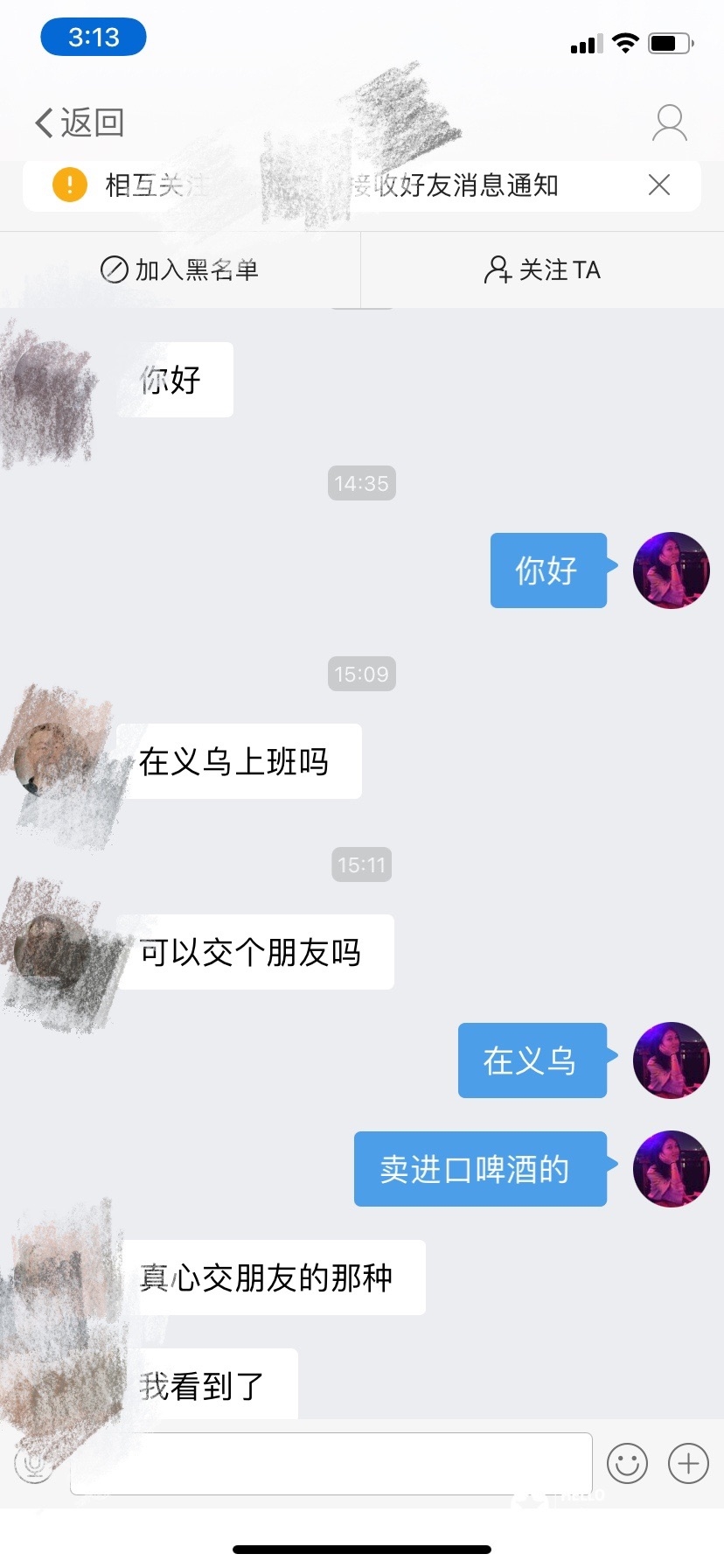Follow this user via 关注TA
This screenshot has height=1568, width=724.
click(x=542, y=270)
